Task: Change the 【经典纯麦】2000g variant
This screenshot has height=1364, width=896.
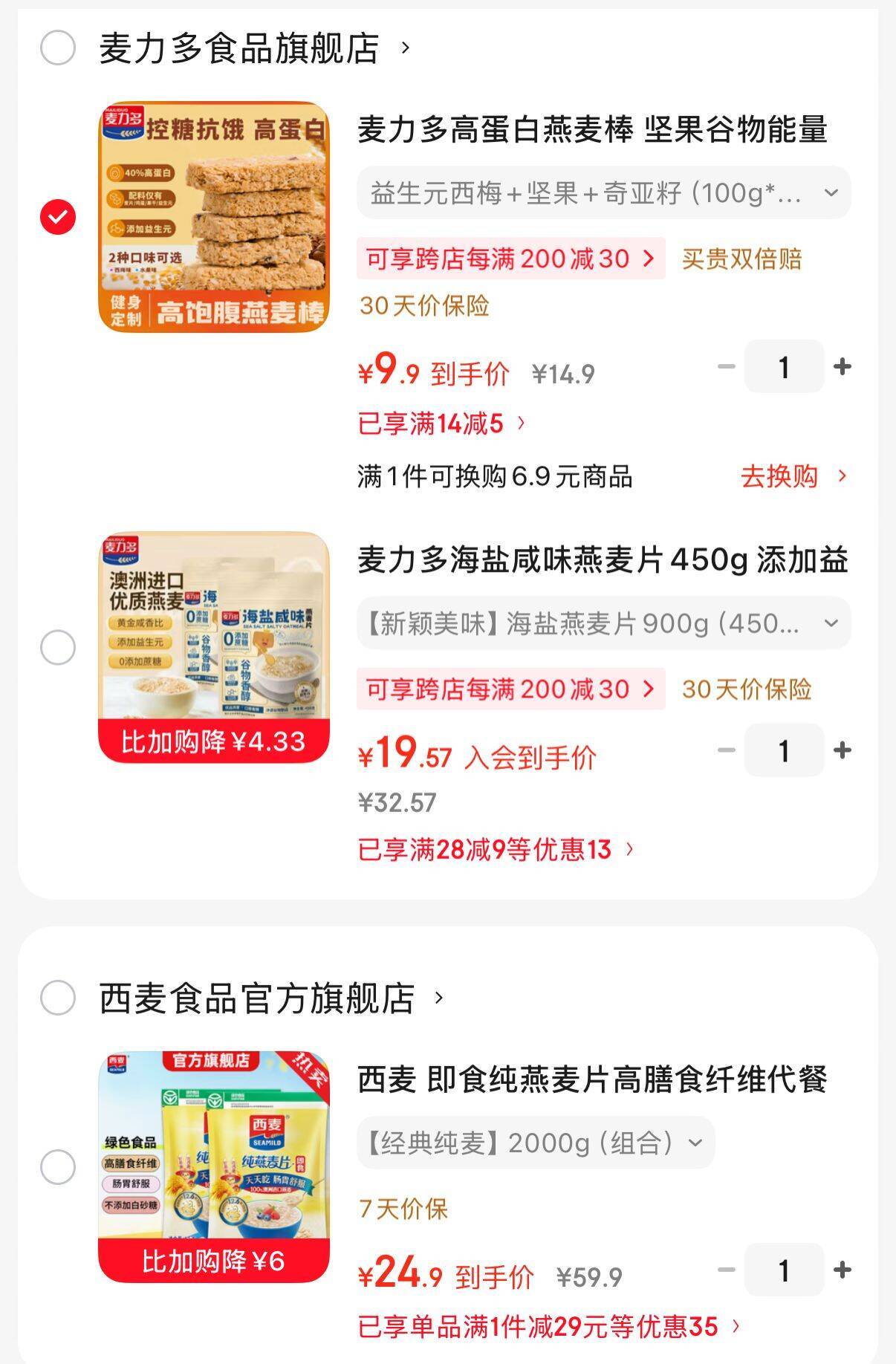Action: point(536,1143)
